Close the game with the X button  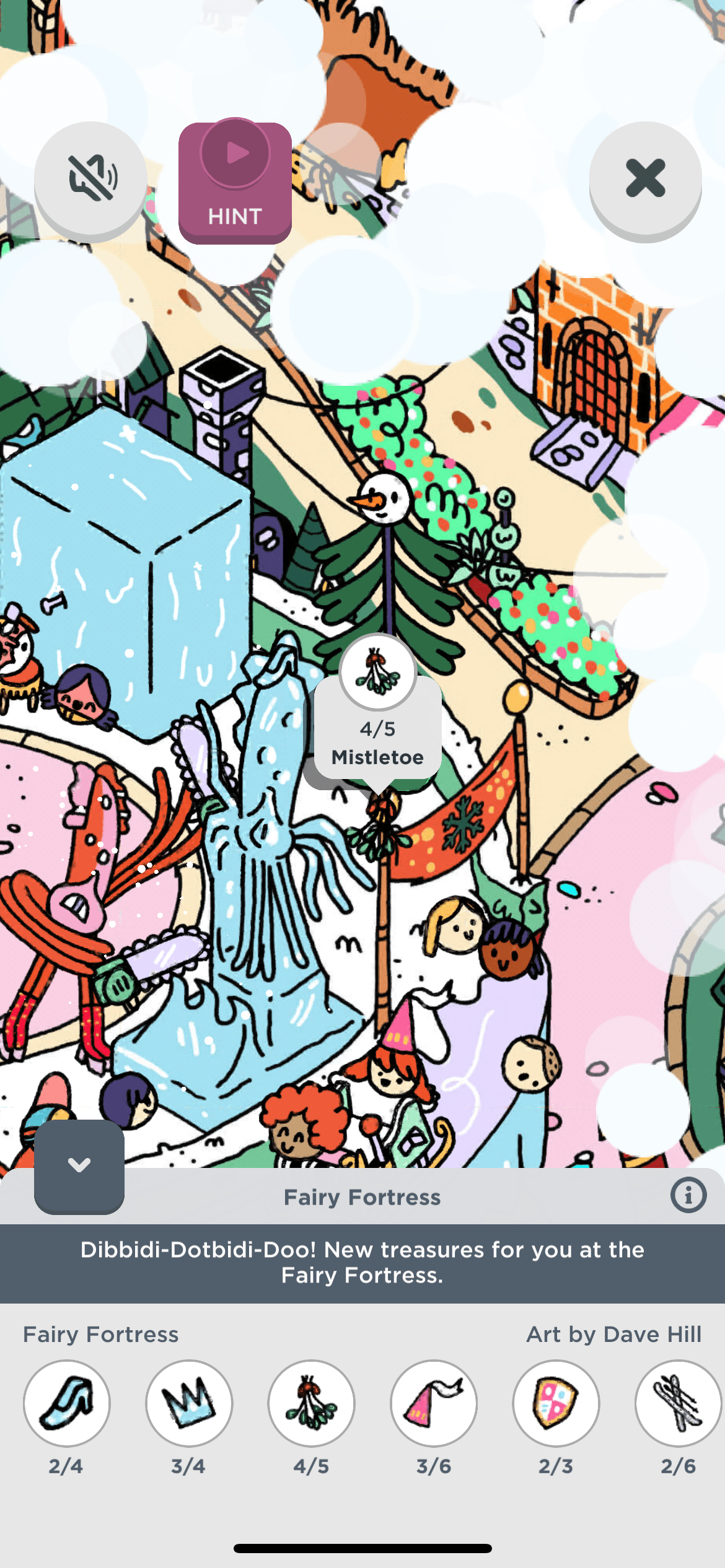(x=645, y=180)
